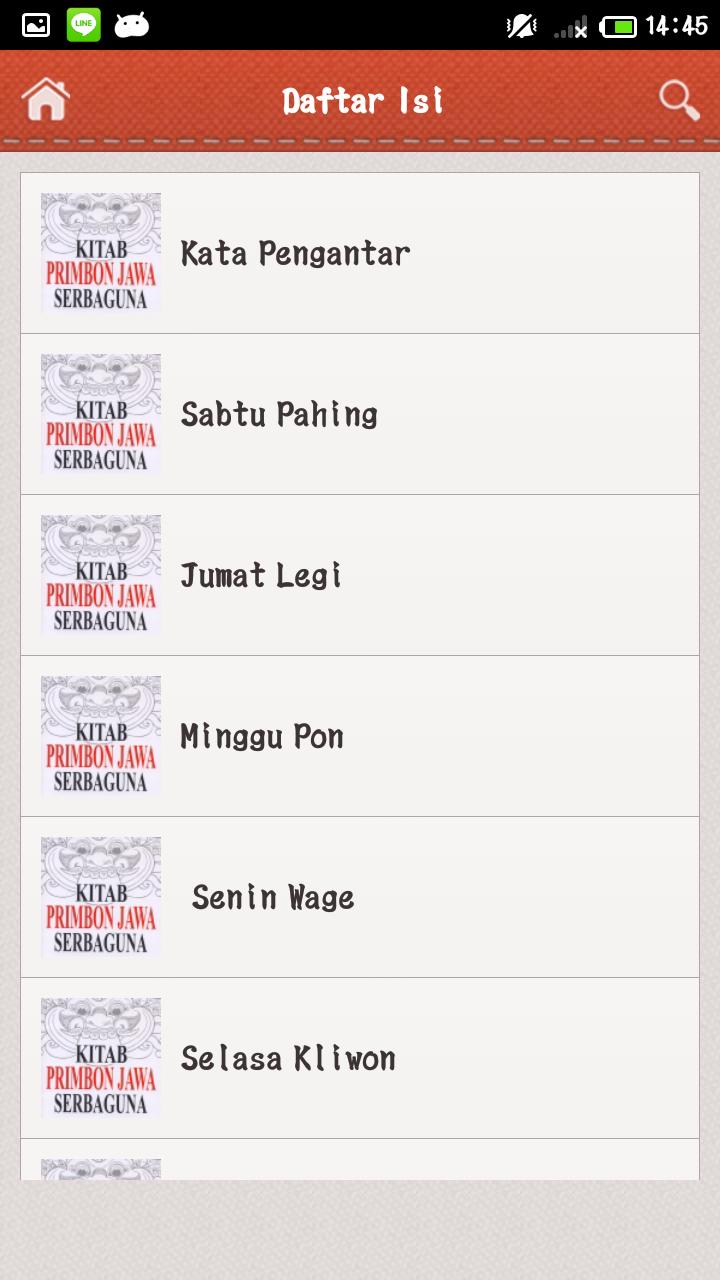View the Minggu Pon entry
Viewport: 720px width, 1280px height.
click(x=360, y=736)
